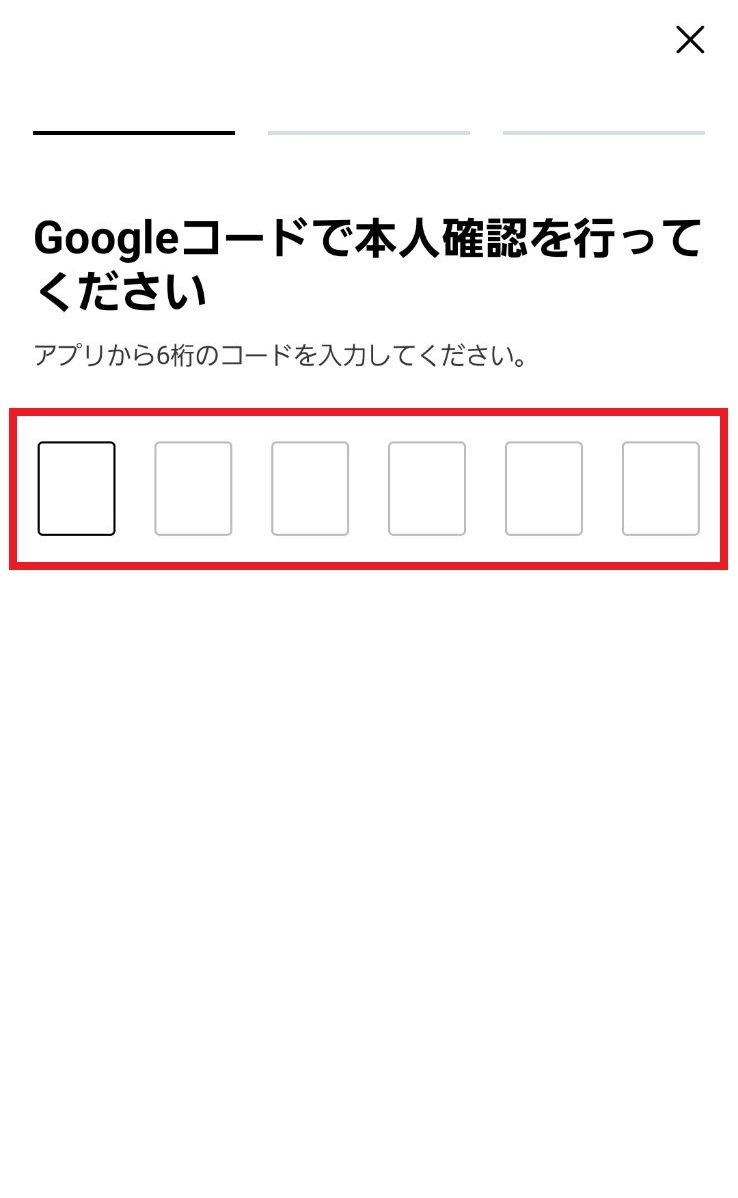Focus the first code digit box

pos(76,488)
